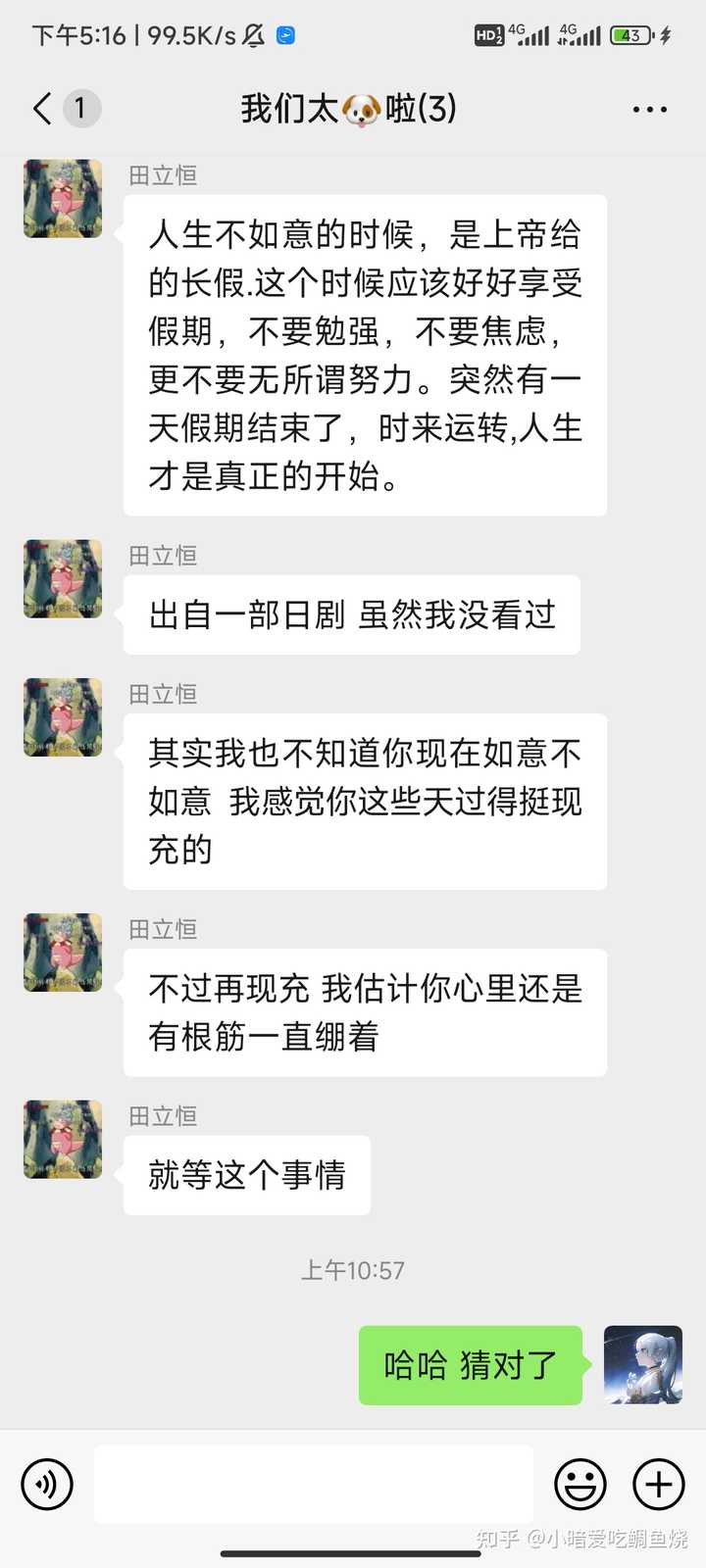Tap the message text field
Viewport: 706px width, 1568px height.
314,1484
